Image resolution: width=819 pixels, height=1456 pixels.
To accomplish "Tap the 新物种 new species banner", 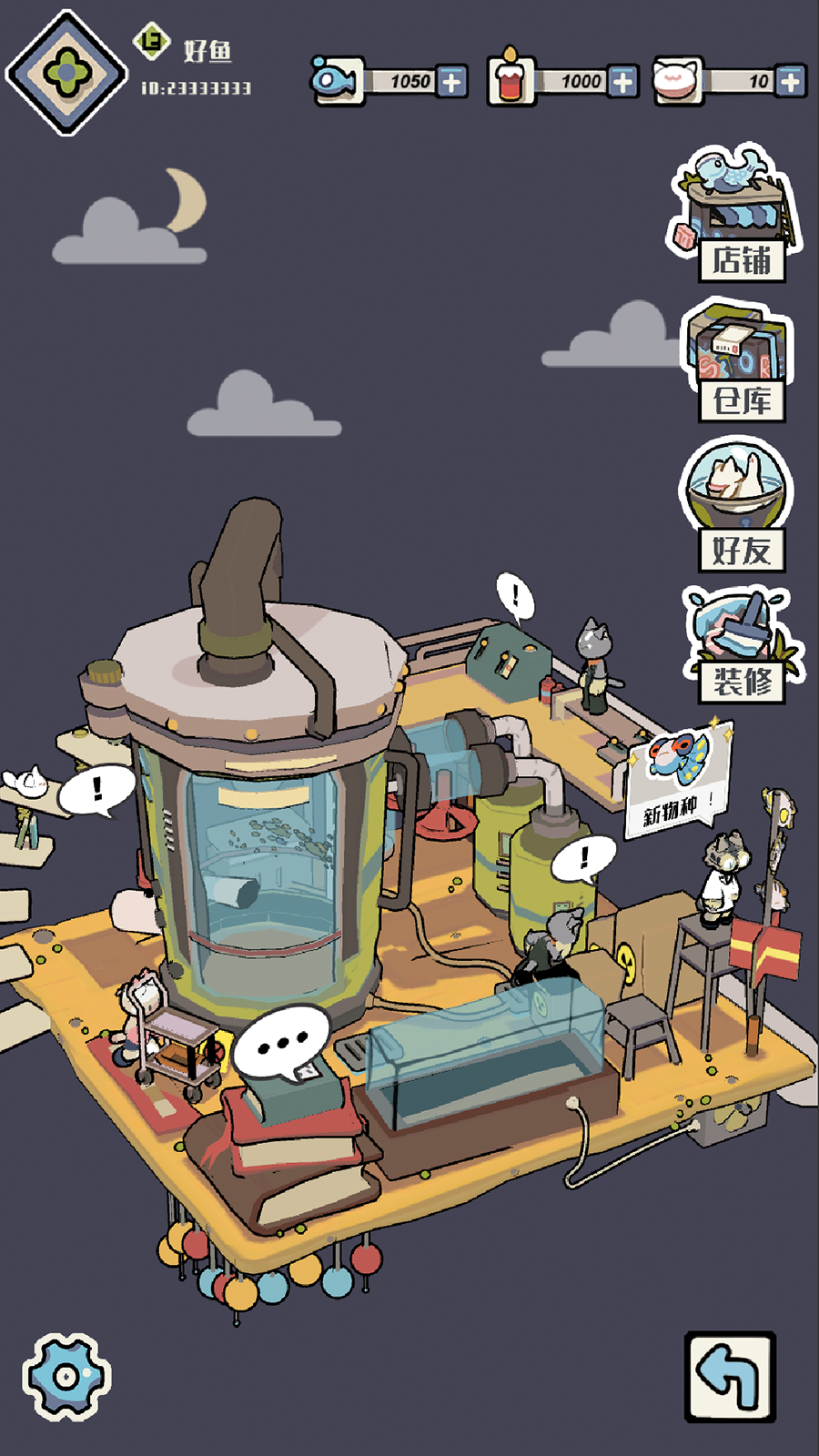I will tap(678, 784).
